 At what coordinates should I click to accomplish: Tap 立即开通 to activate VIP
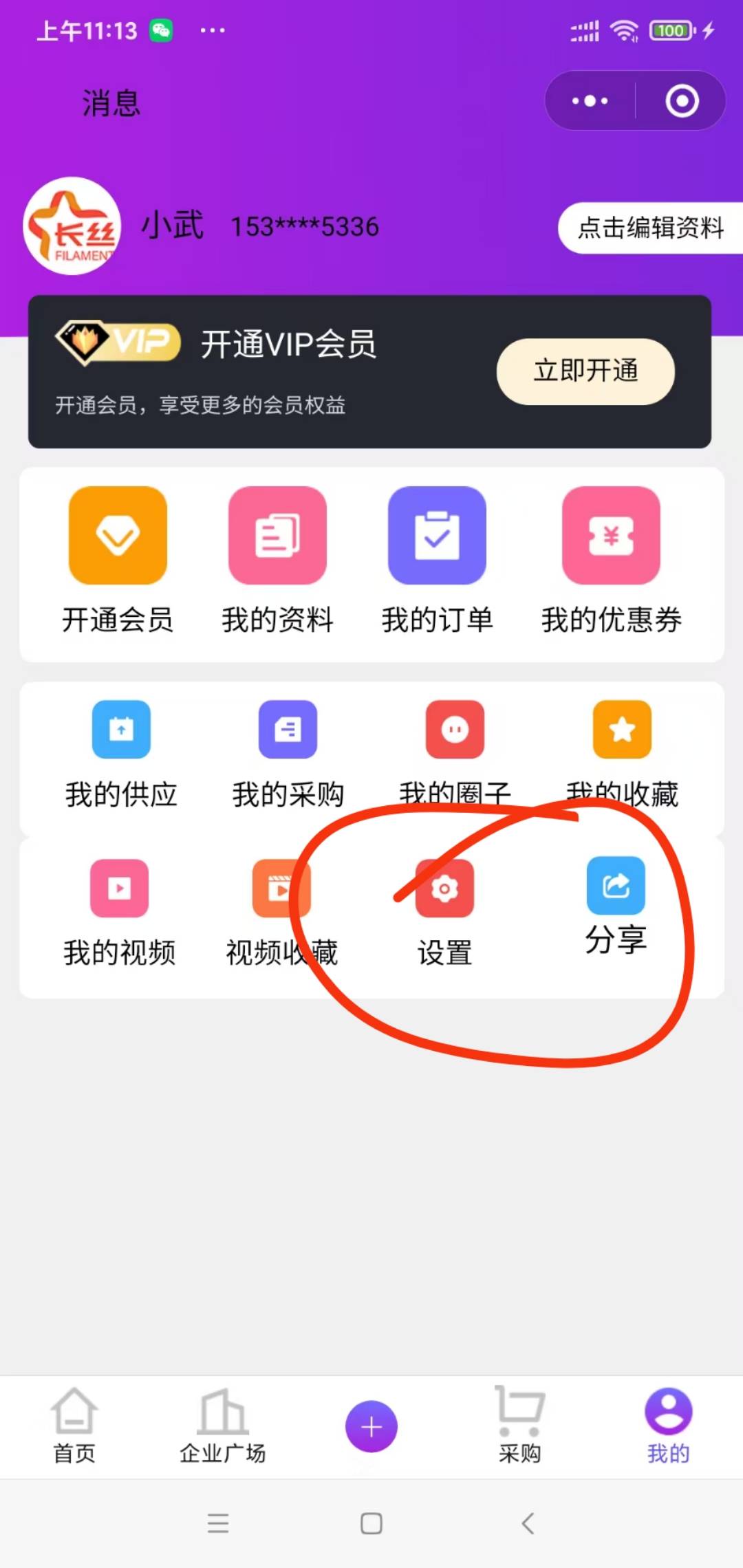(x=585, y=371)
